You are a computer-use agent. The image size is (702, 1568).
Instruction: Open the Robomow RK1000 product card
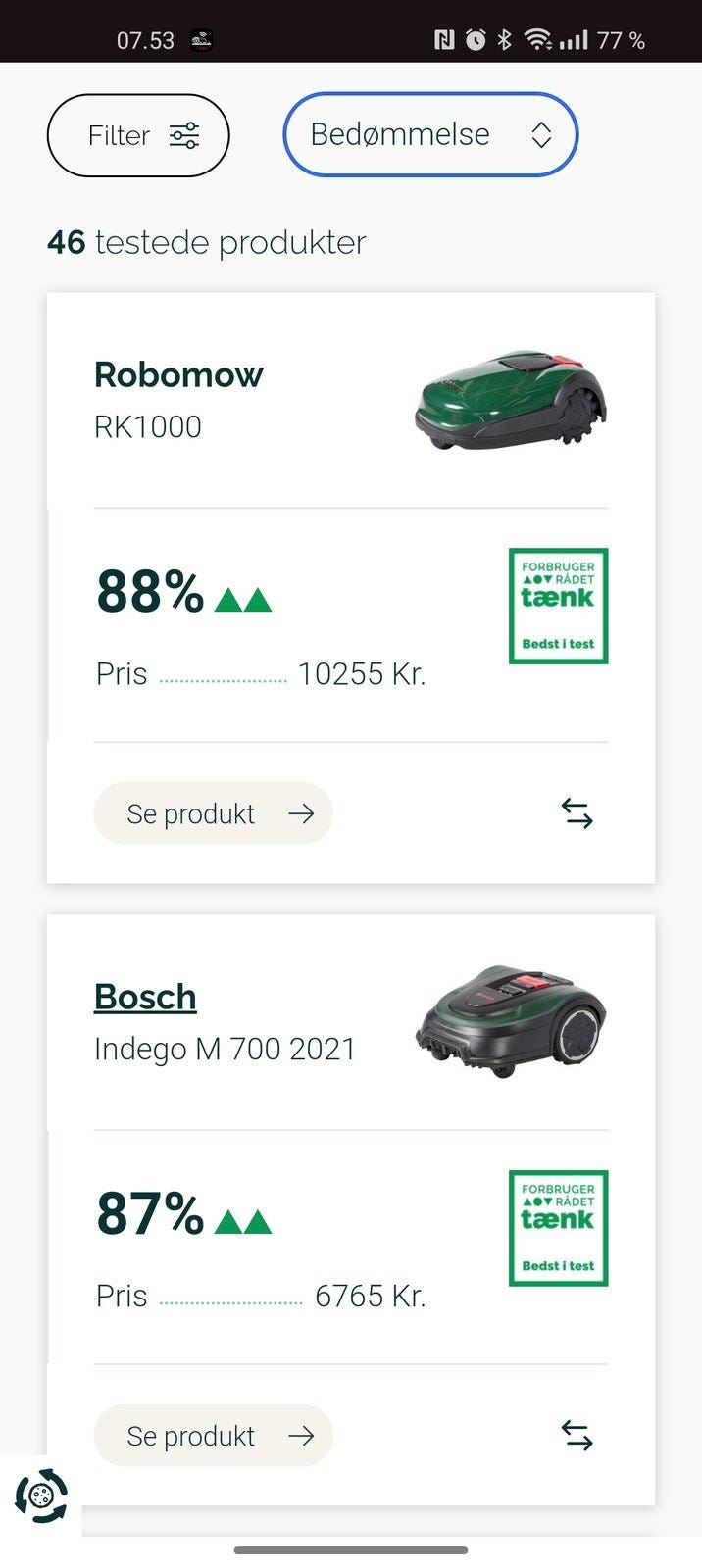(178, 374)
